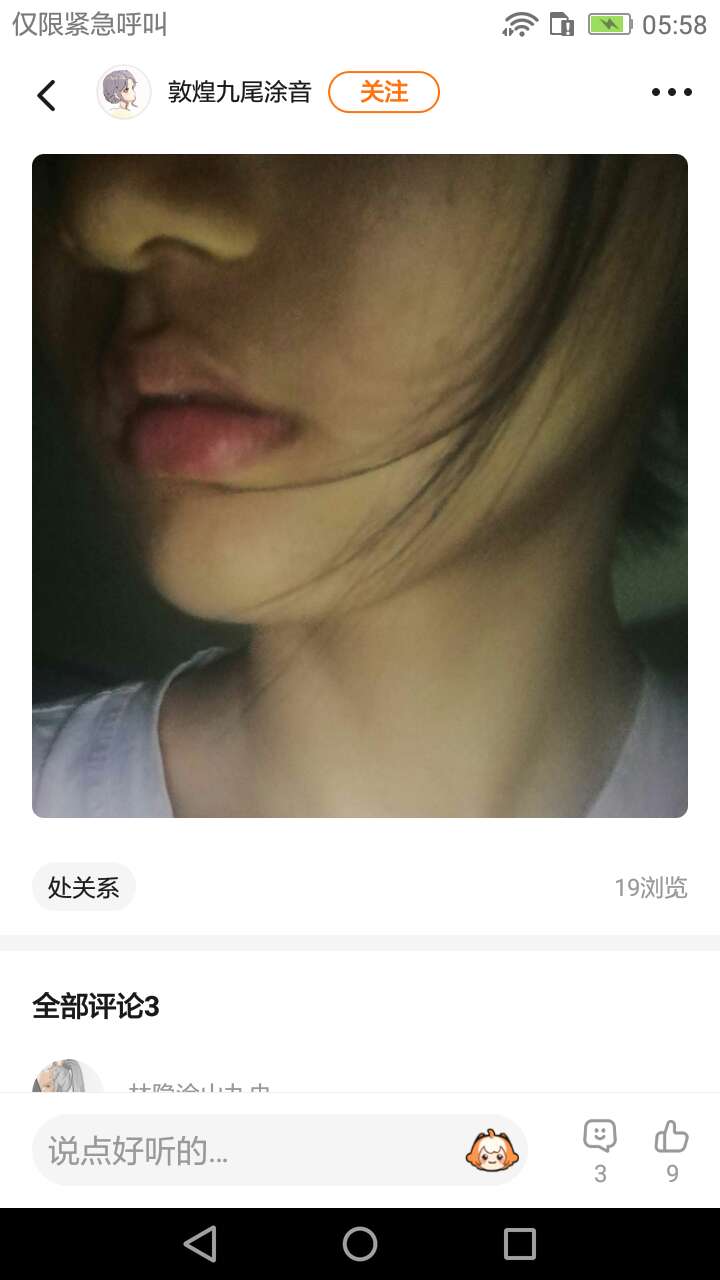Screen dimensions: 720x1280
Task: Open the three-dot overflow menu
Action: click(x=671, y=92)
